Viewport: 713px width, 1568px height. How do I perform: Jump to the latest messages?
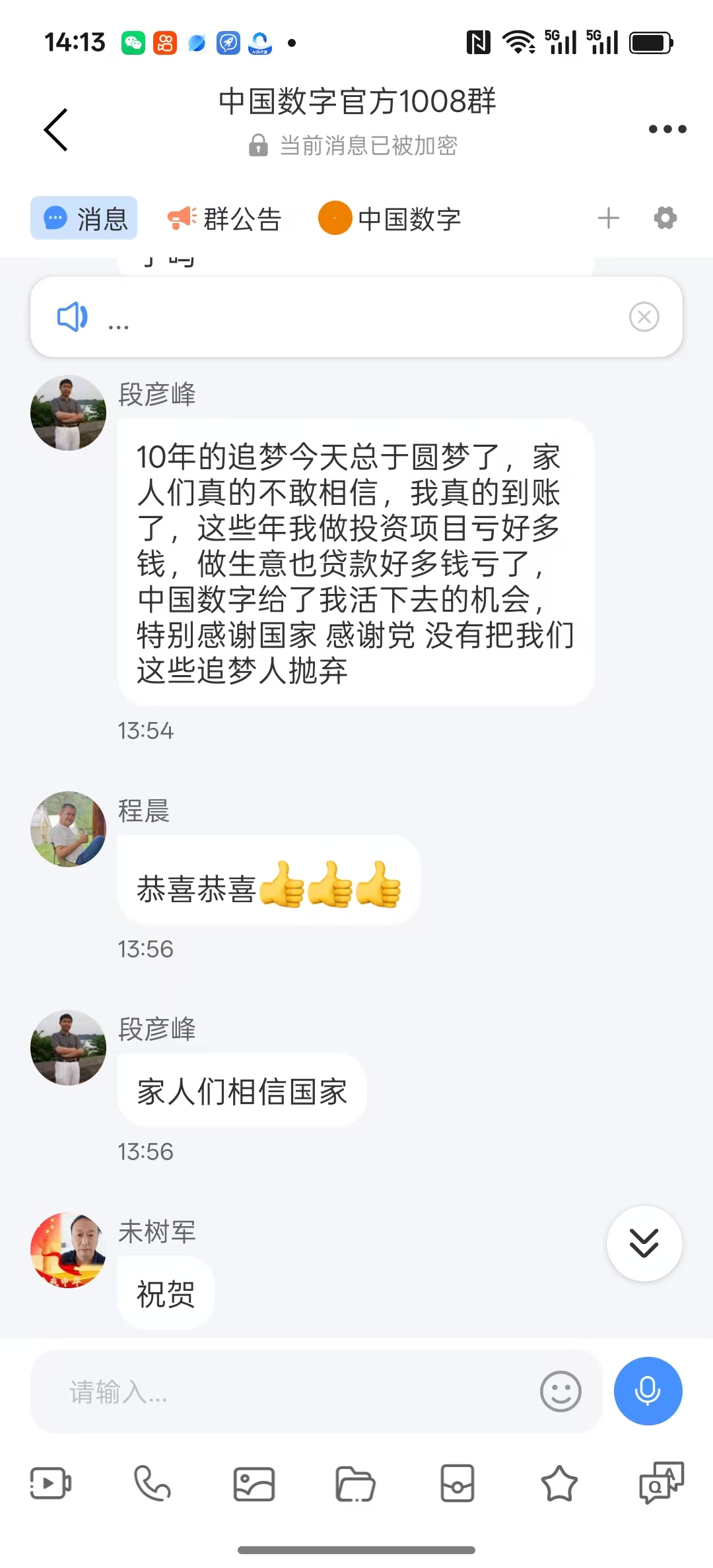[x=644, y=1243]
